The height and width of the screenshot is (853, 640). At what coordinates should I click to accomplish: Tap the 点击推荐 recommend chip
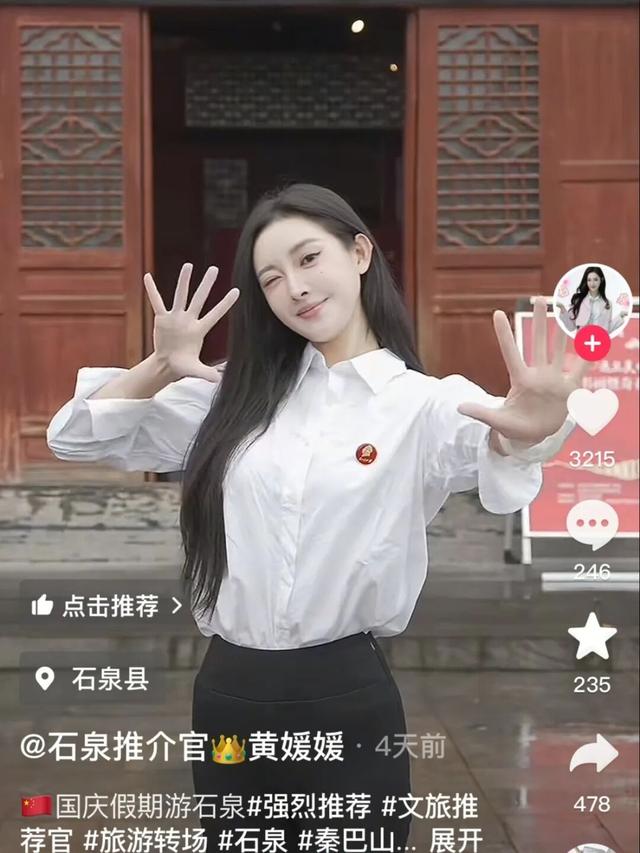click(x=107, y=605)
